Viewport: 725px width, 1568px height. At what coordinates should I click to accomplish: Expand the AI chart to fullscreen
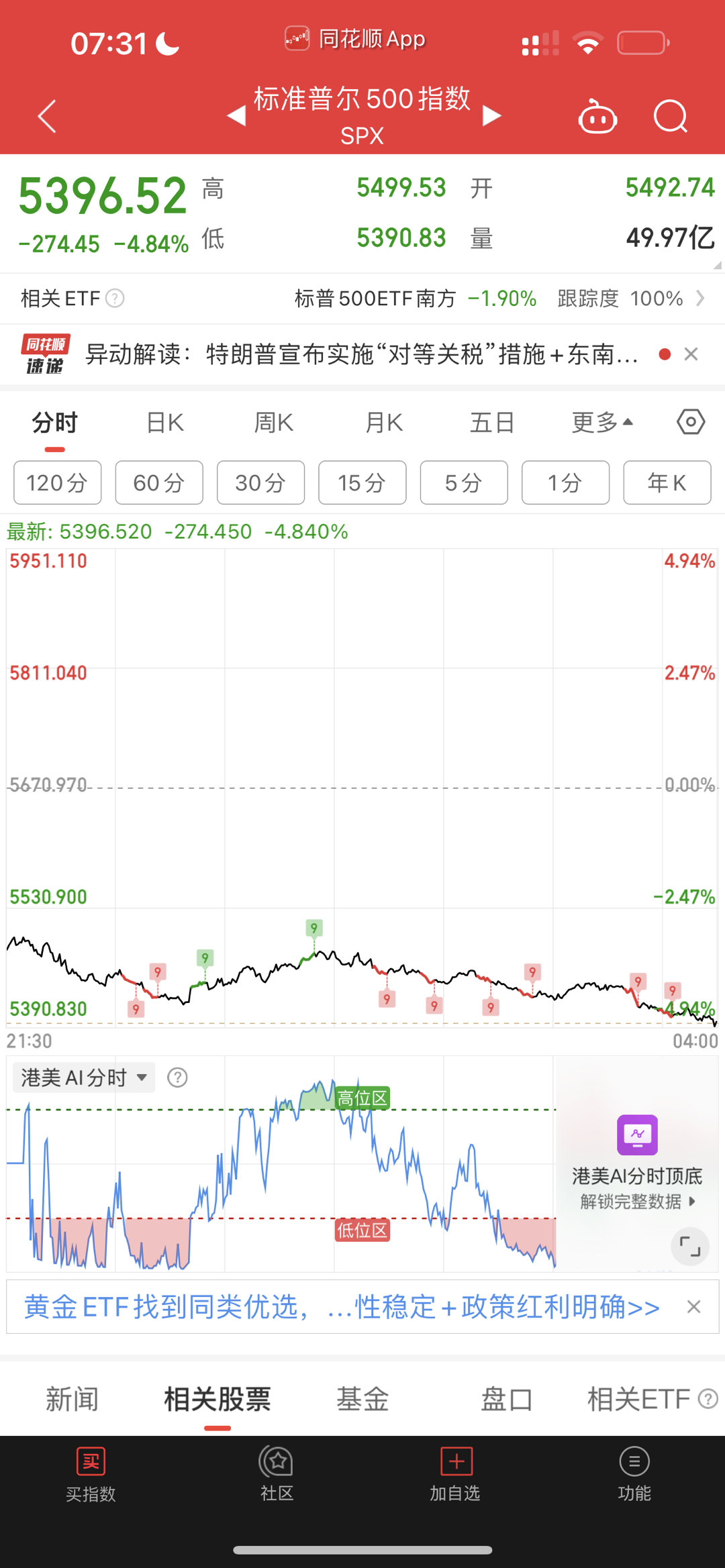pyautogui.click(x=689, y=1247)
